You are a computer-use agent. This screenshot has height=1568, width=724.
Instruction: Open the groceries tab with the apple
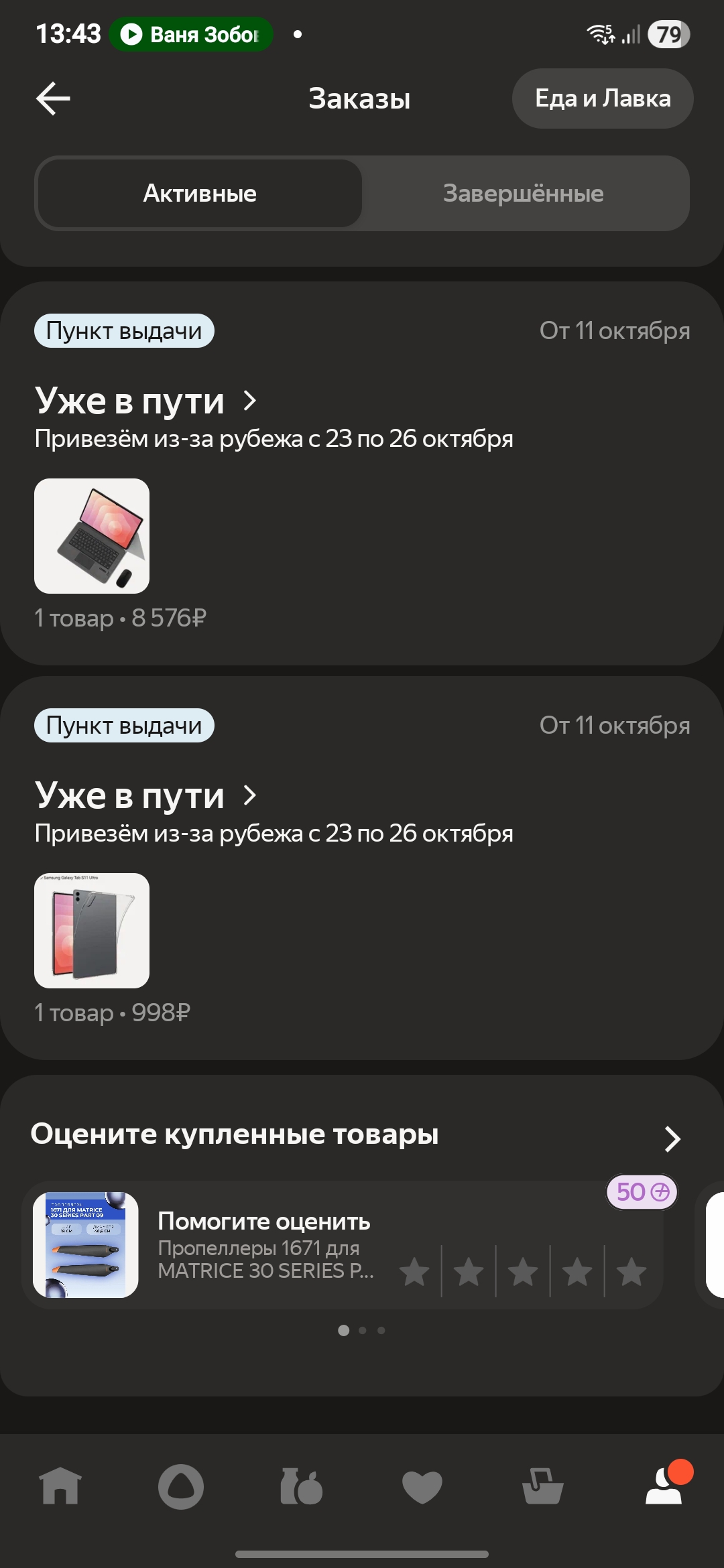(x=302, y=1486)
